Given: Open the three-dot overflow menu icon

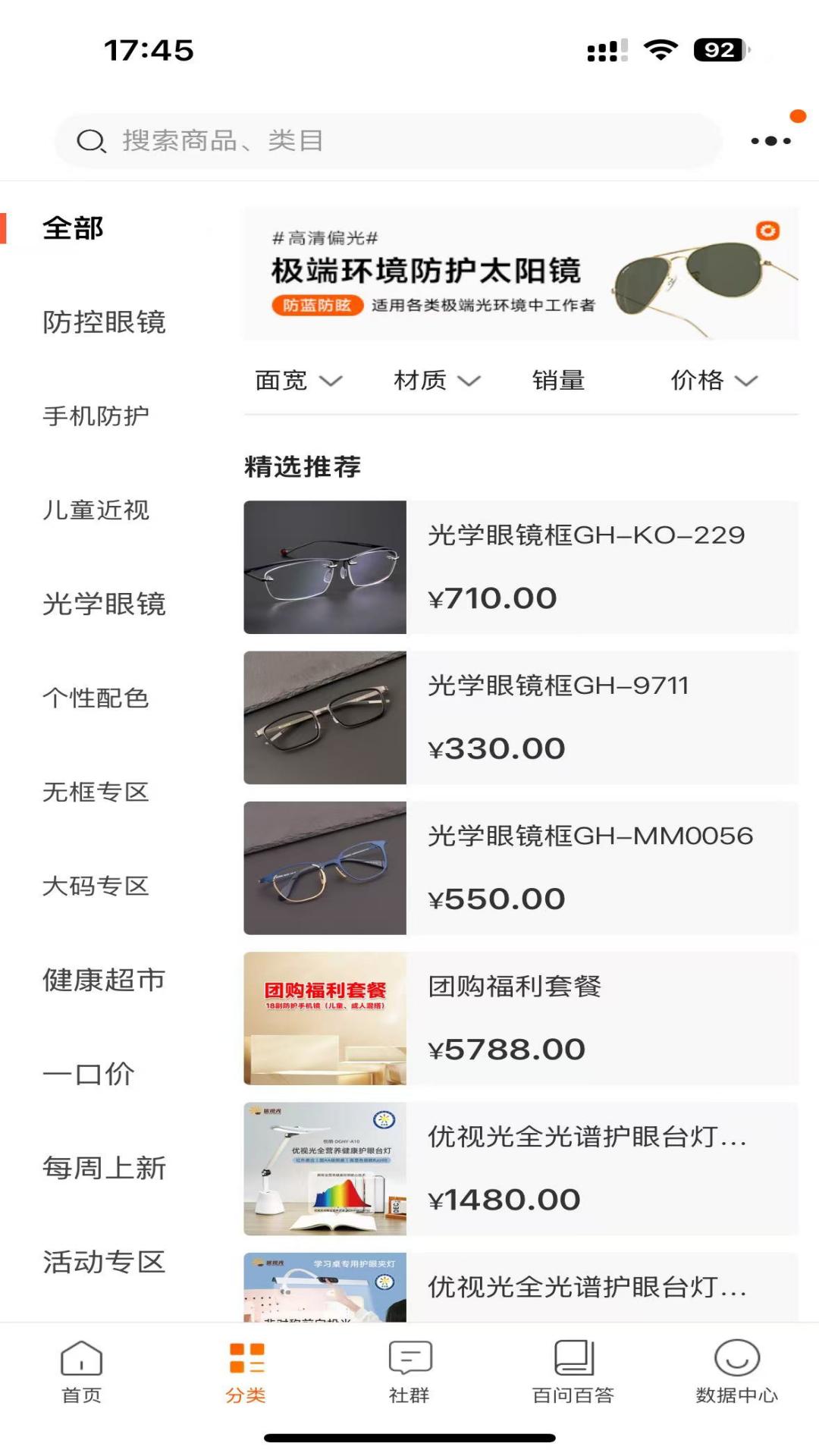Looking at the screenshot, I should point(769,141).
